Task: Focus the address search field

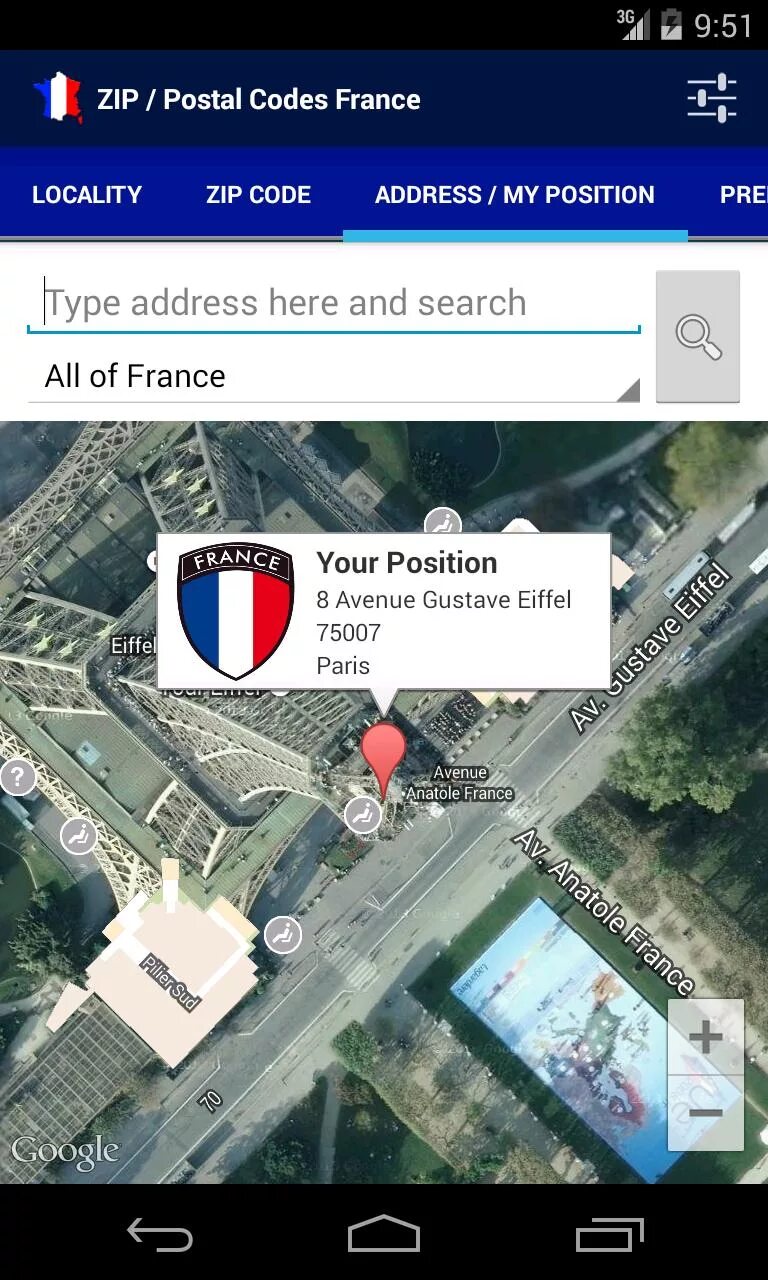Action: (333, 303)
